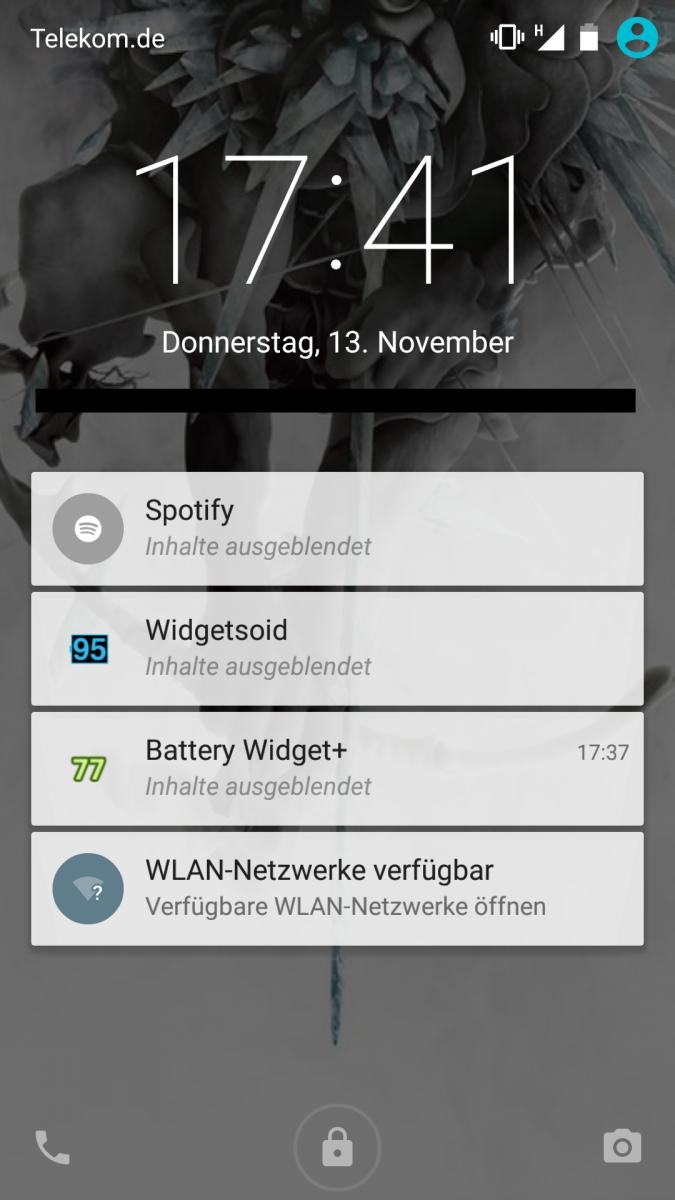Open the WLAN-Netzwerke verfügbar notification
Viewport: 675px width, 1200px height.
click(x=337, y=889)
